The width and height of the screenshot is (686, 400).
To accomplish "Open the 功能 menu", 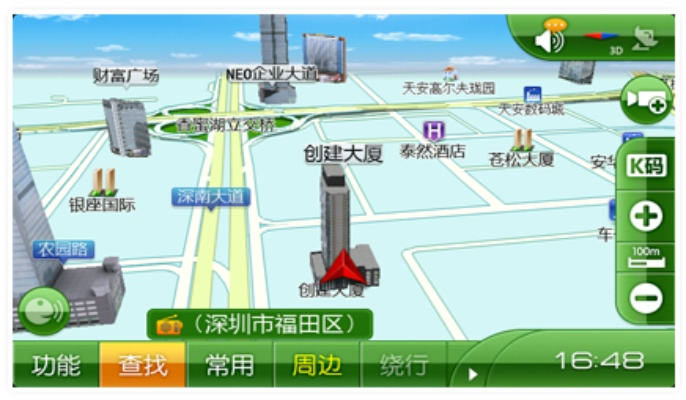I will coord(56,365).
